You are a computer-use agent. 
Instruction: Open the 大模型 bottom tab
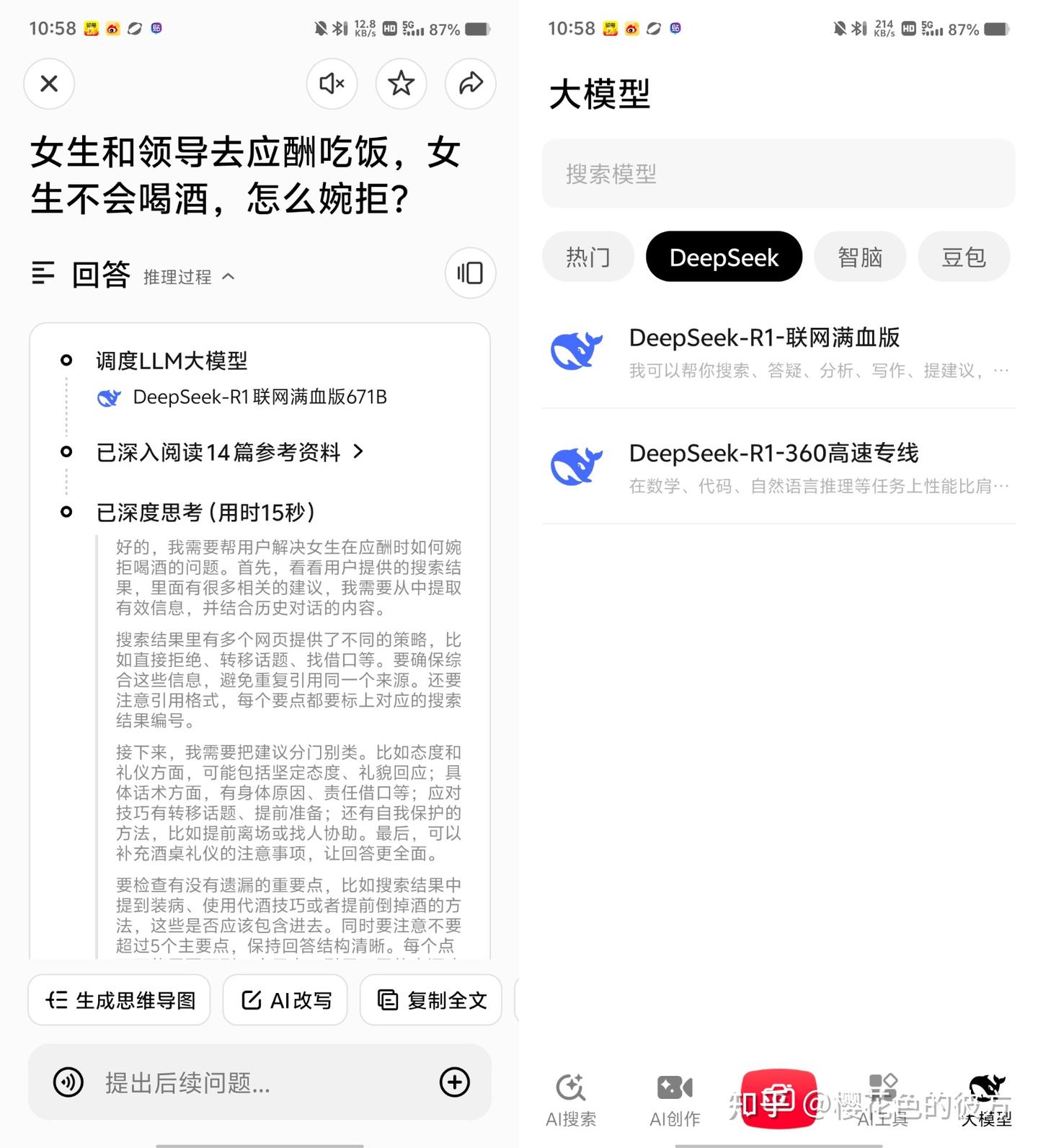click(x=987, y=1100)
